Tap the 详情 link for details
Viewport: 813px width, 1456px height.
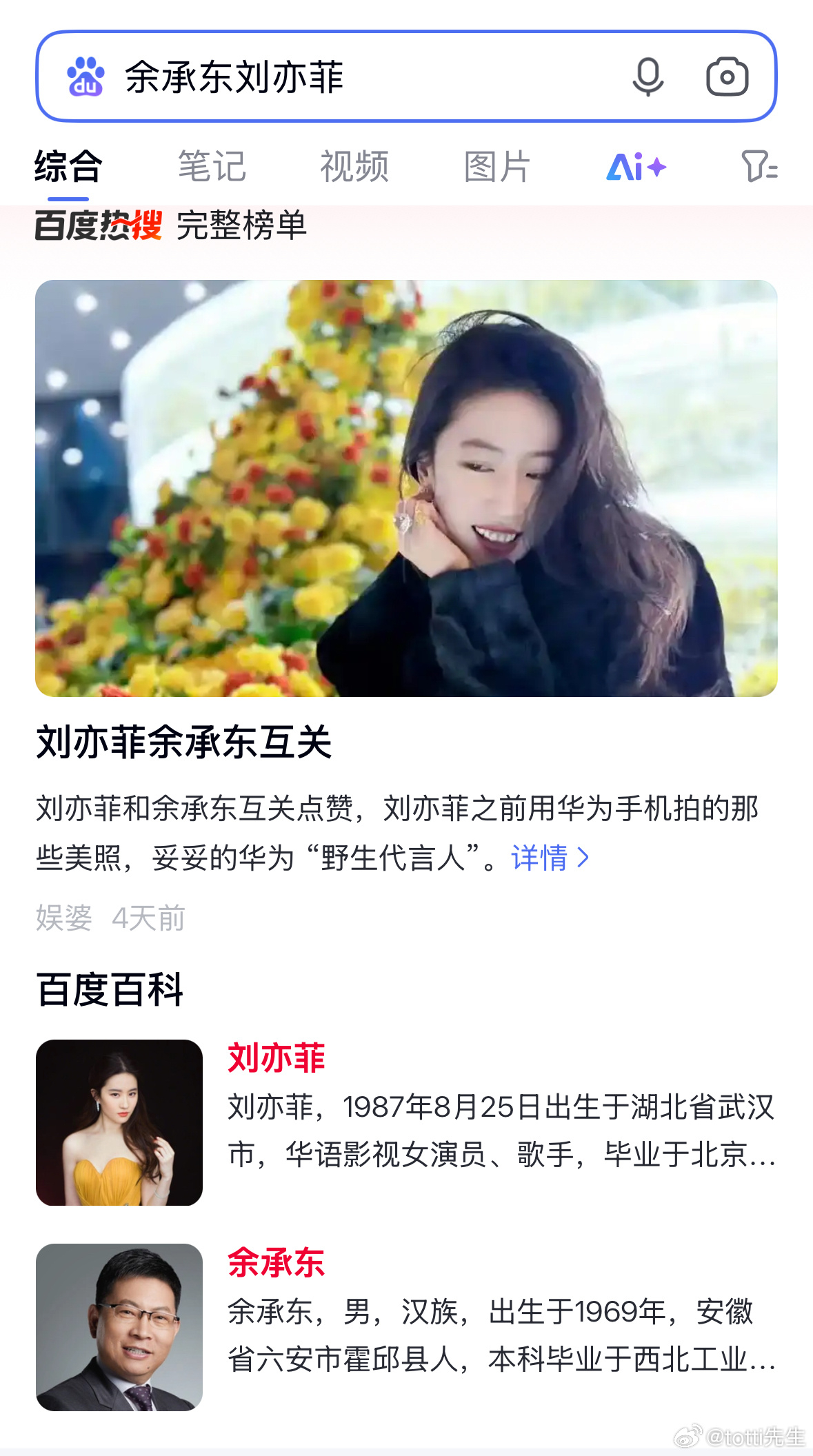tap(550, 858)
